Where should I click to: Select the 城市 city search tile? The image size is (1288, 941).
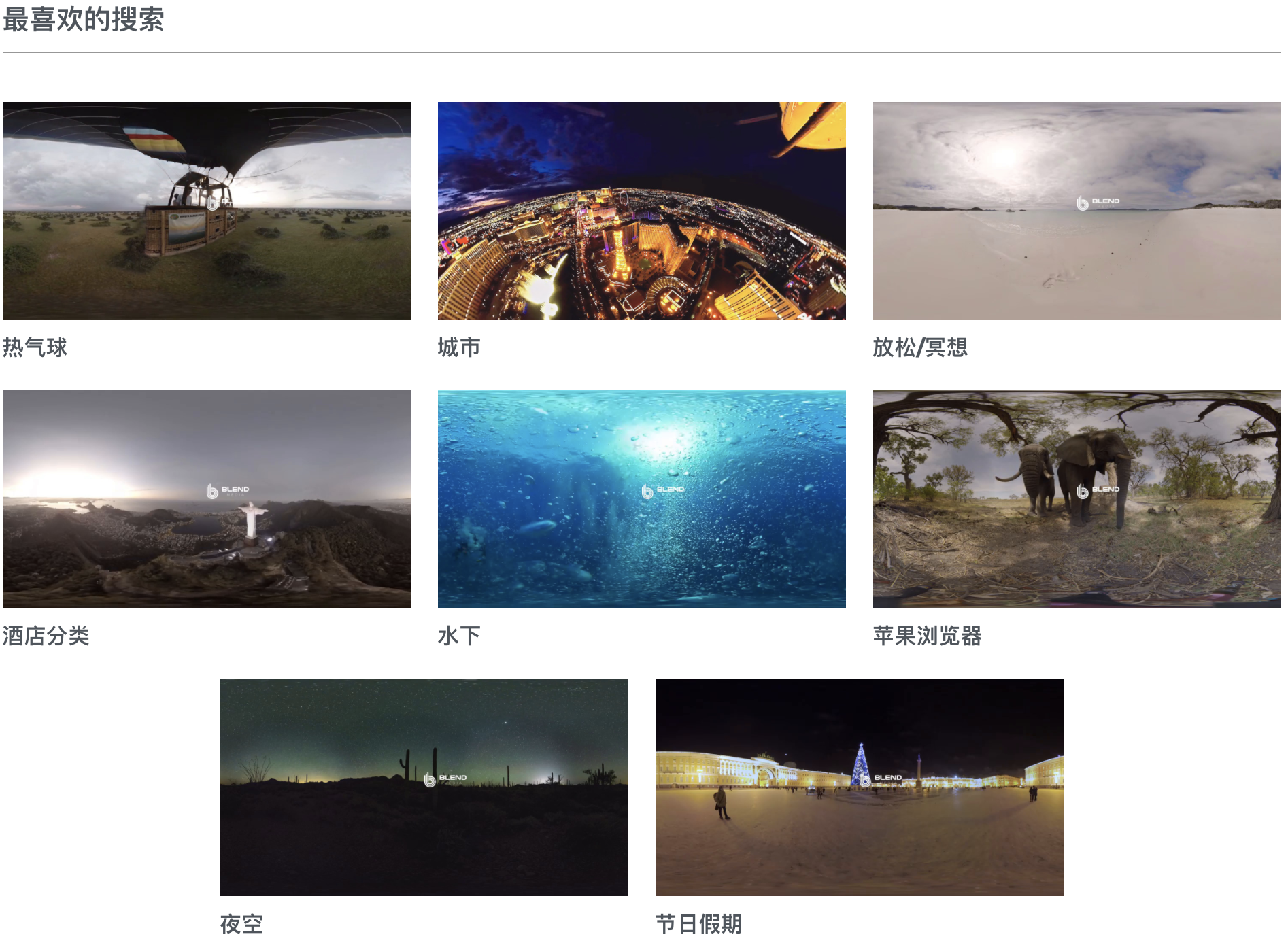[641, 211]
